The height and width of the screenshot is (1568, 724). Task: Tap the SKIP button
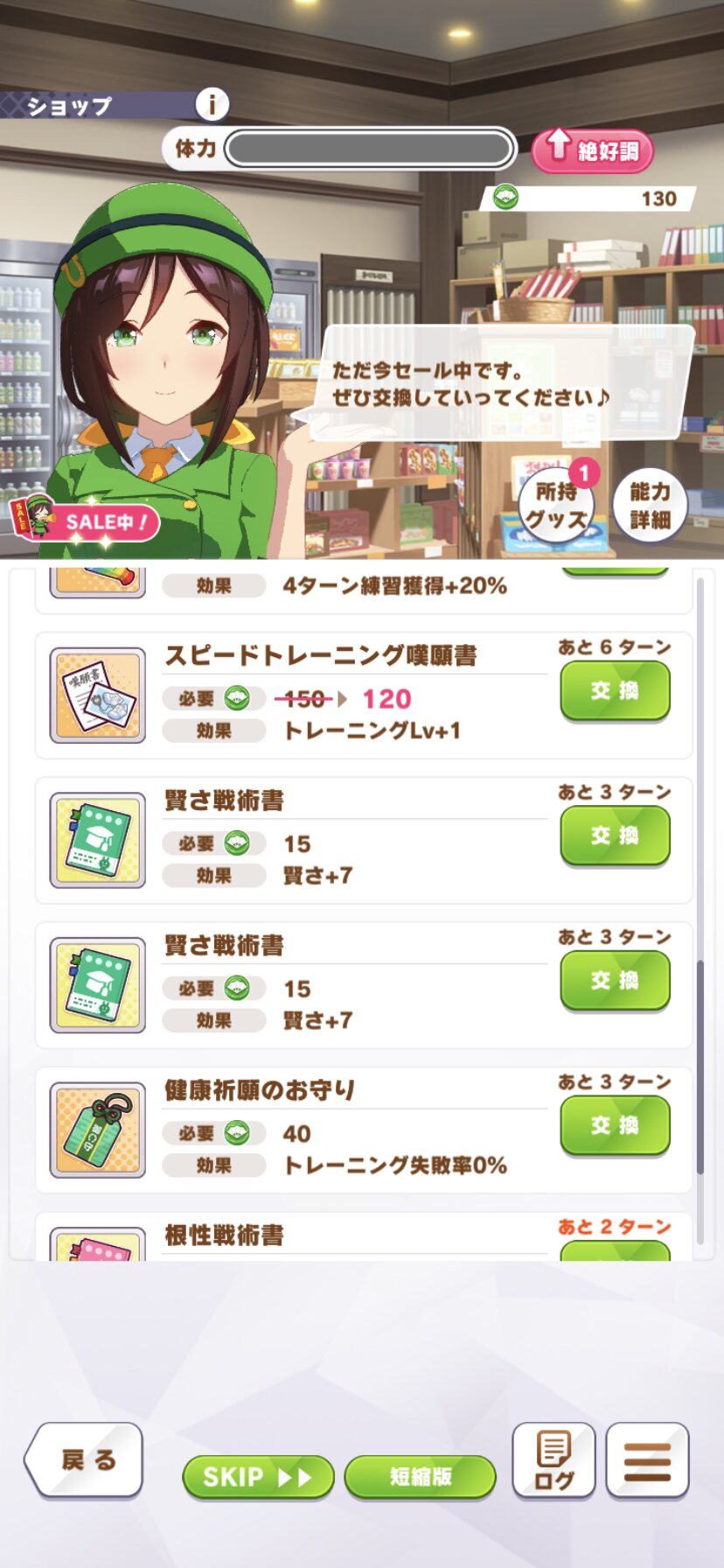coord(258,1477)
